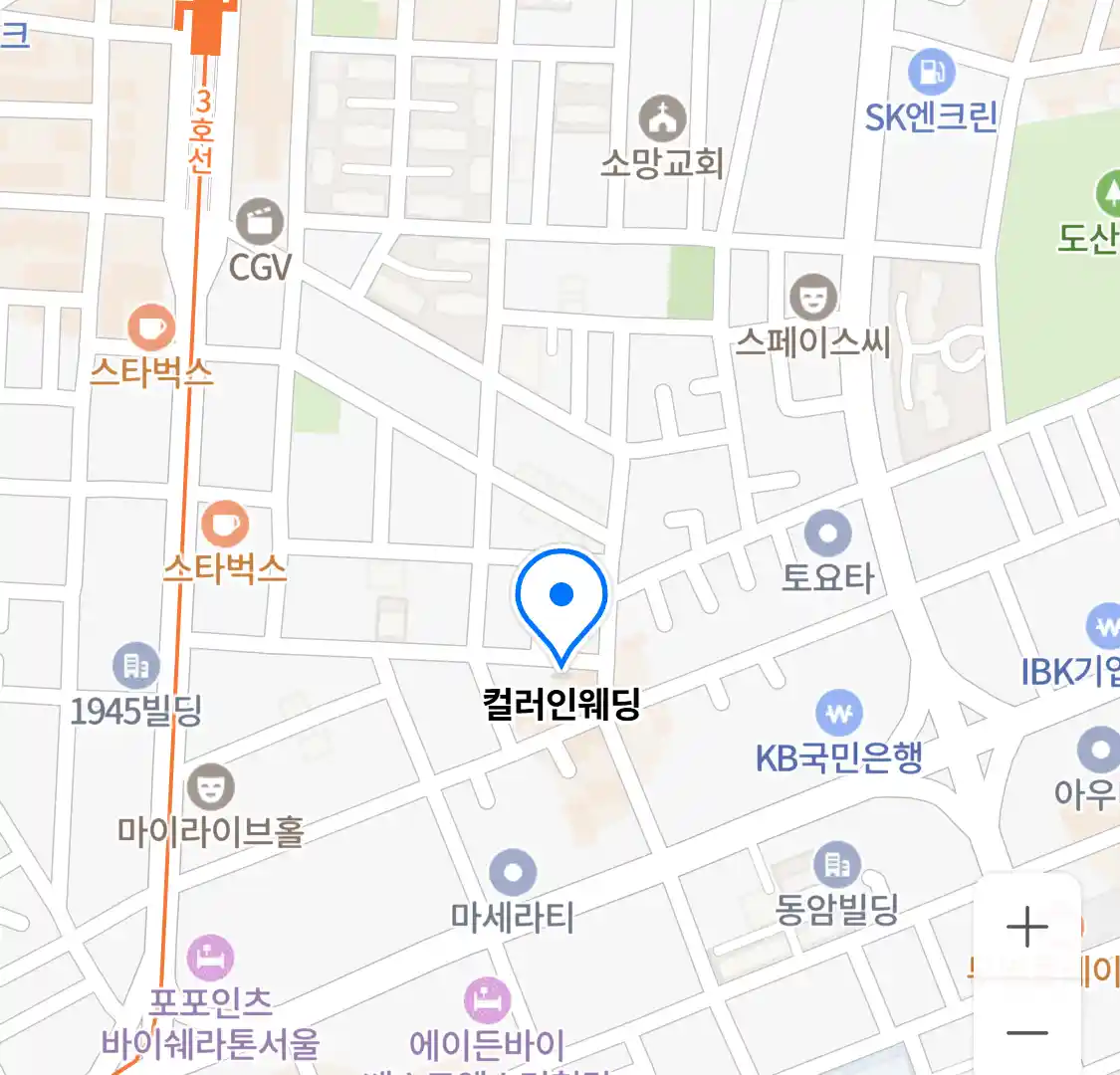Select the KB국민은행 bank marker
The width and height of the screenshot is (1120, 1075).
tap(839, 713)
